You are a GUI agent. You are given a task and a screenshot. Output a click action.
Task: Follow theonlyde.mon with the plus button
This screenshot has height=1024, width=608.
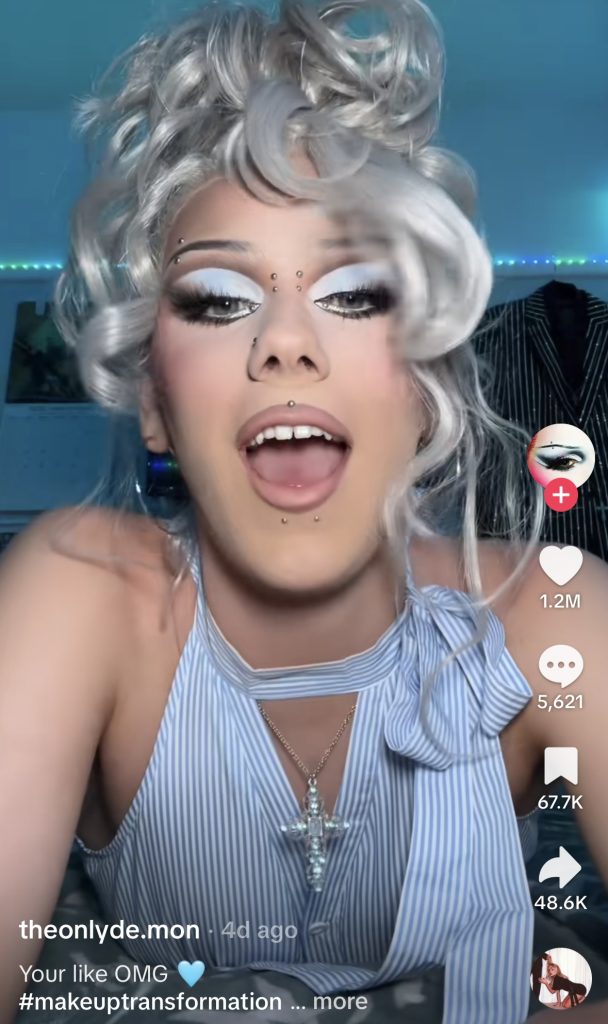point(561,495)
